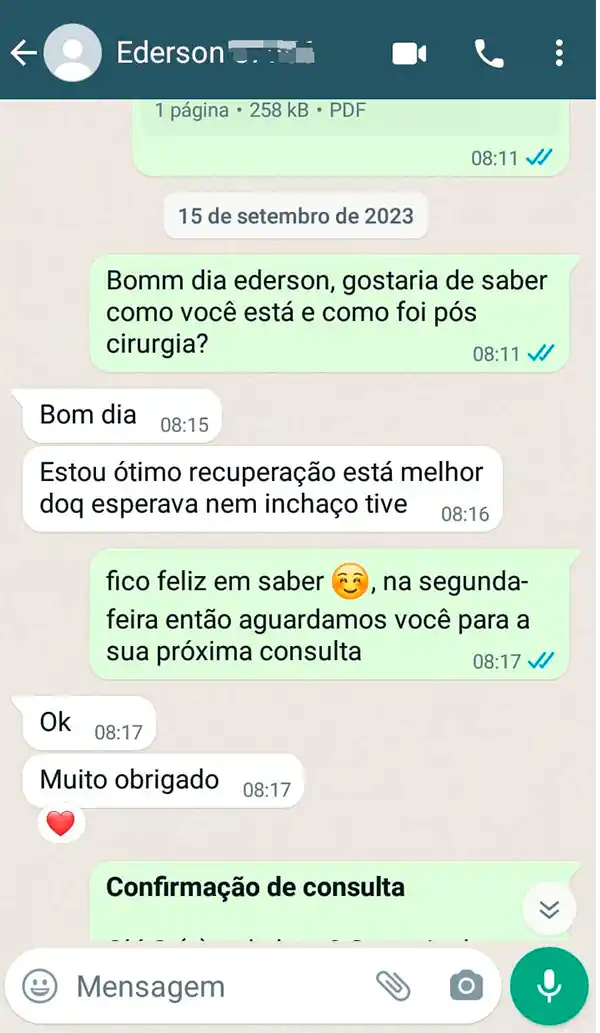Open the emoji picker

pos(40,987)
